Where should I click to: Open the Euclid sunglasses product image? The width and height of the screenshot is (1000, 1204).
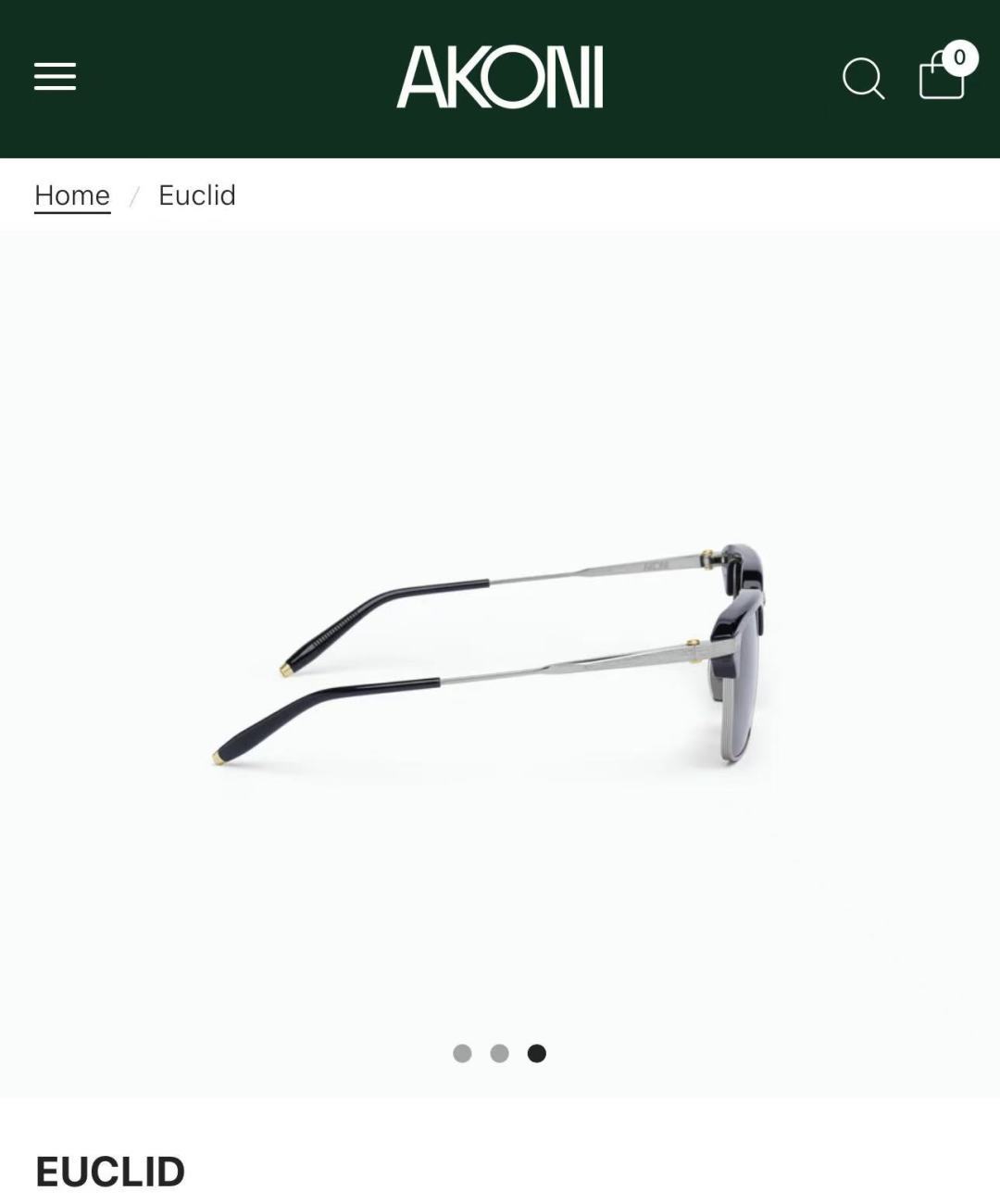click(500, 658)
